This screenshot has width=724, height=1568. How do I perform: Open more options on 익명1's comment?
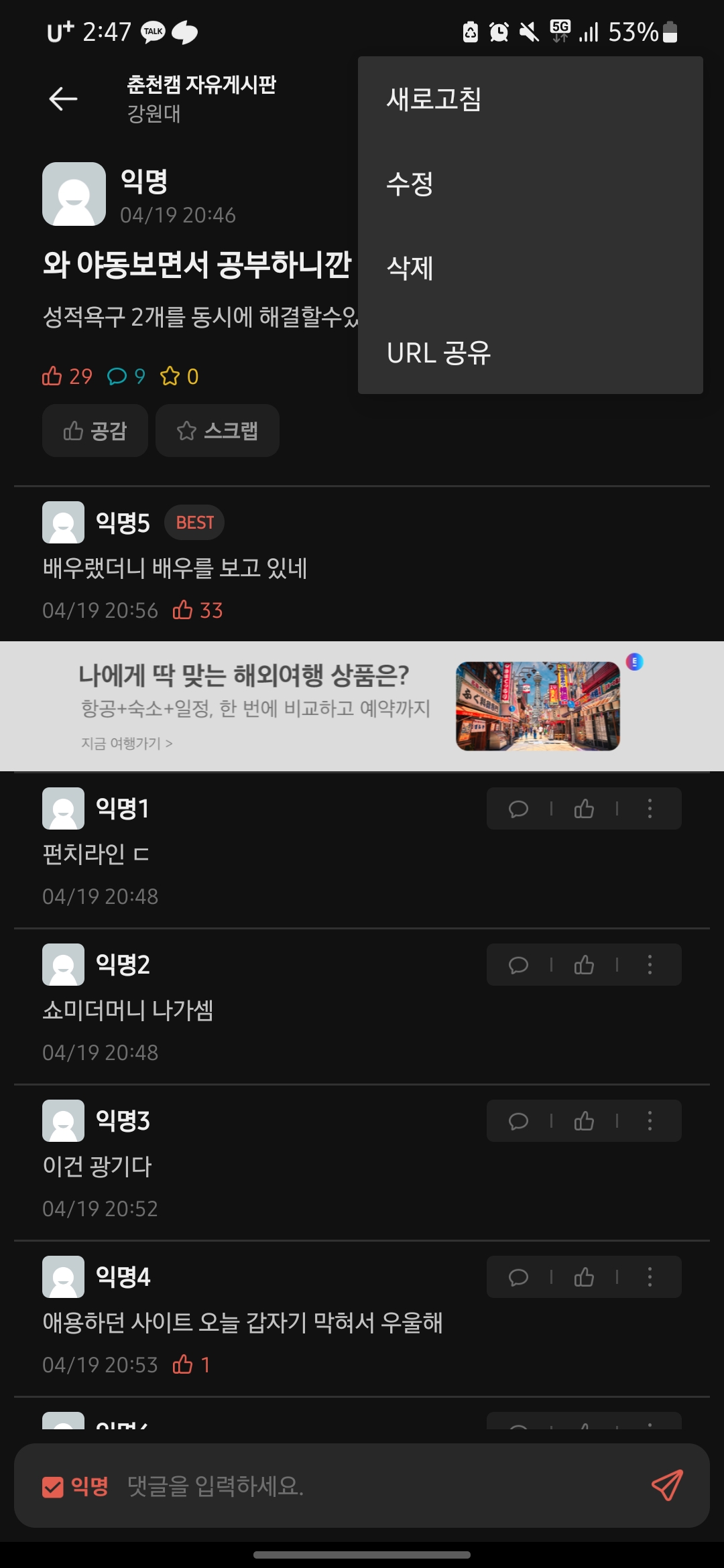point(650,809)
